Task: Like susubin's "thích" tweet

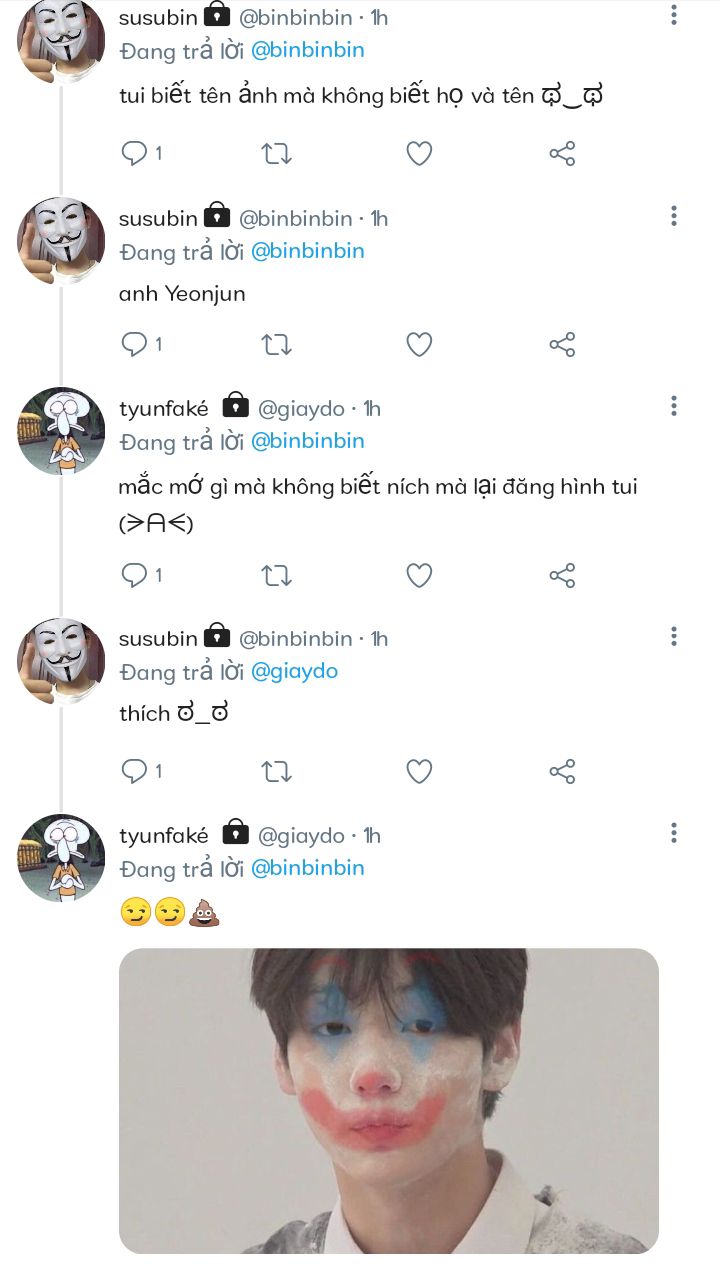Action: tap(419, 771)
